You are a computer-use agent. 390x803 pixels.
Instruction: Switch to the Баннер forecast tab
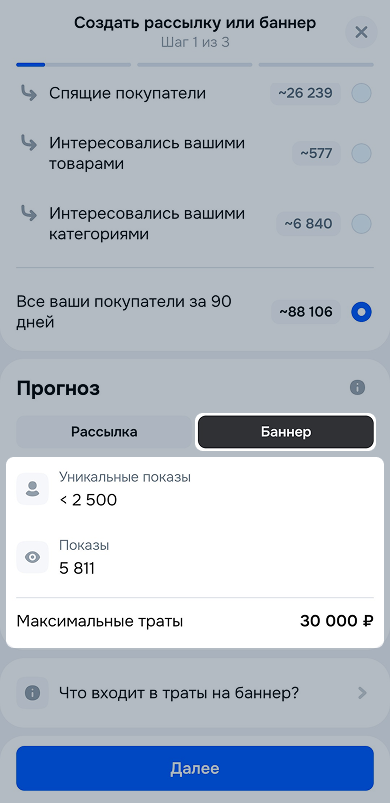pyautogui.click(x=286, y=432)
